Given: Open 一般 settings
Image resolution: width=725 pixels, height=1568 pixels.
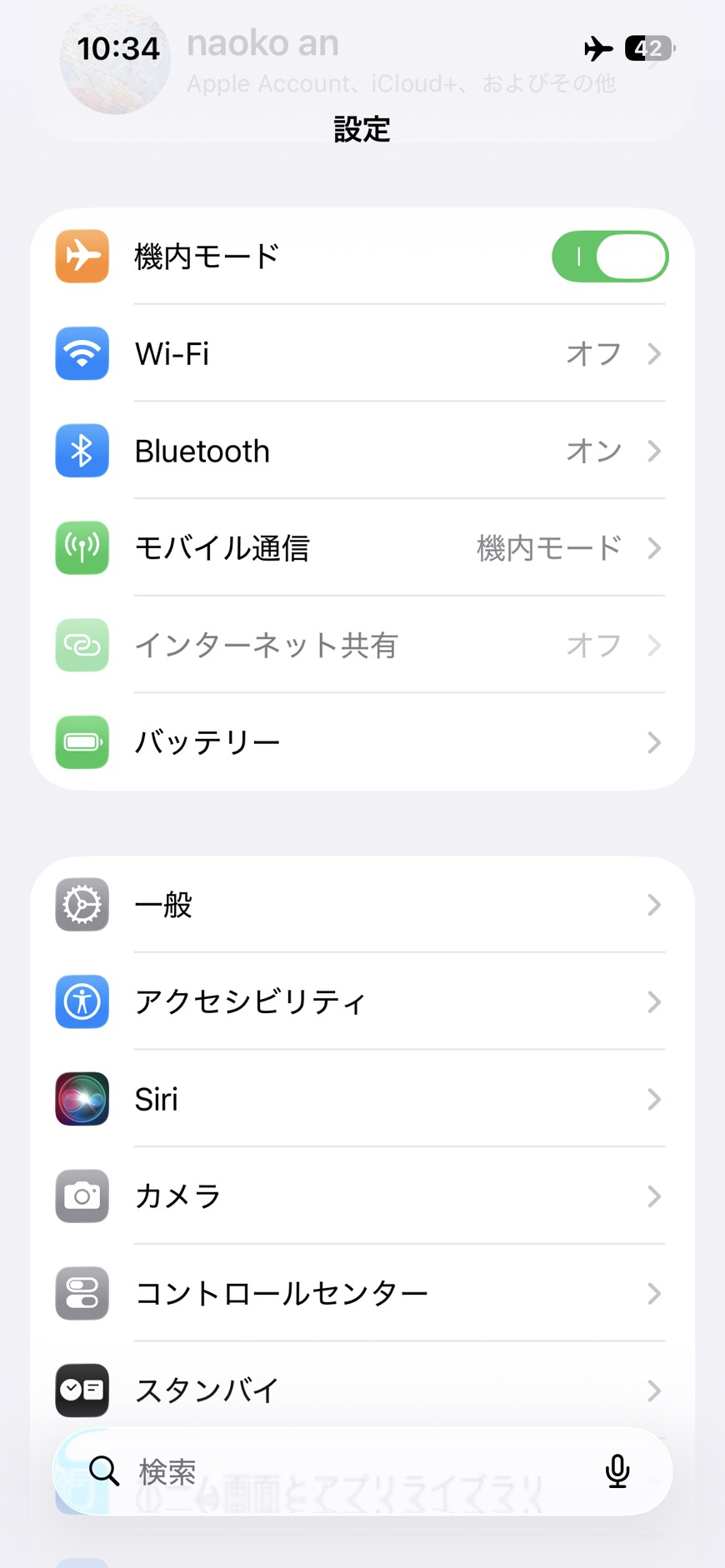Looking at the screenshot, I should click(x=362, y=905).
